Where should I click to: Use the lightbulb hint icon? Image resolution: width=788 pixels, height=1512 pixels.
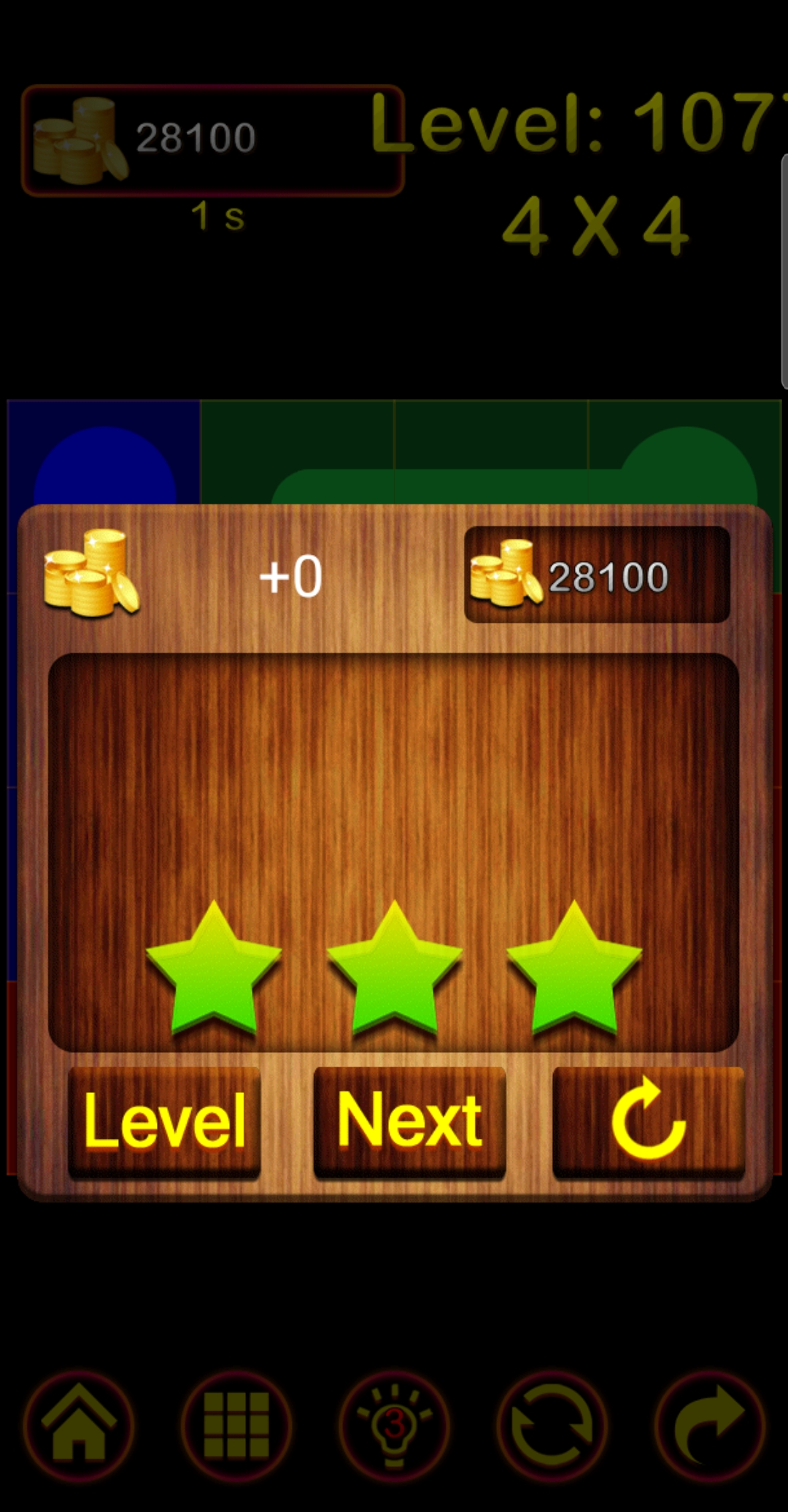pyautogui.click(x=394, y=1424)
